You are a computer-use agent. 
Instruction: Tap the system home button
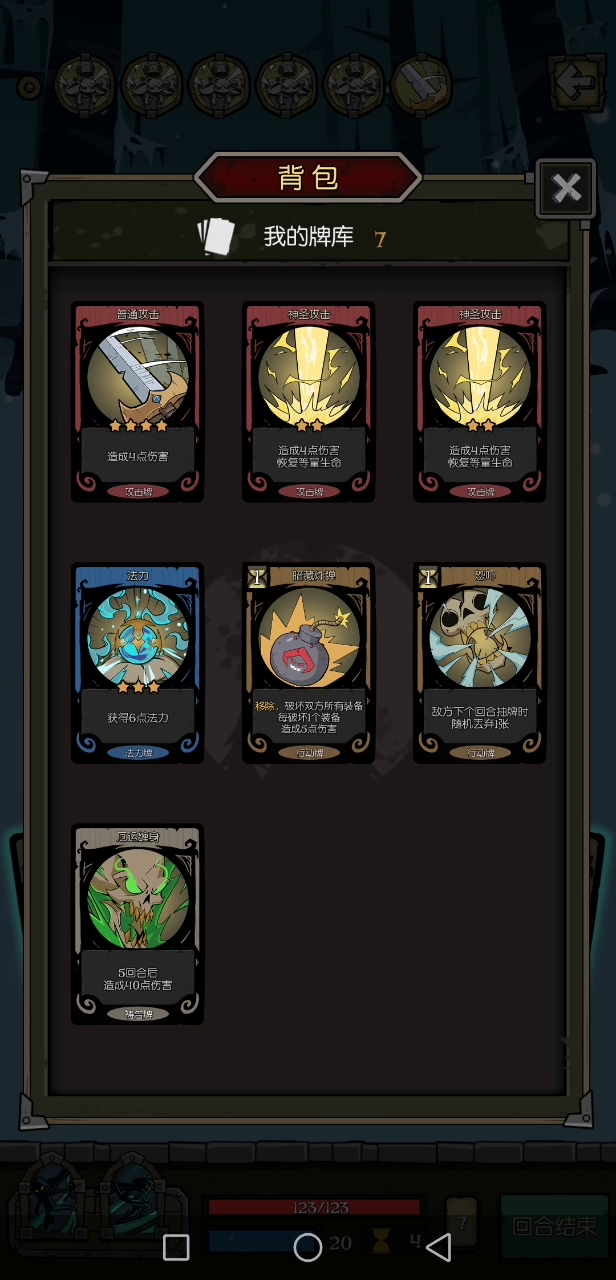pyautogui.click(x=308, y=1247)
